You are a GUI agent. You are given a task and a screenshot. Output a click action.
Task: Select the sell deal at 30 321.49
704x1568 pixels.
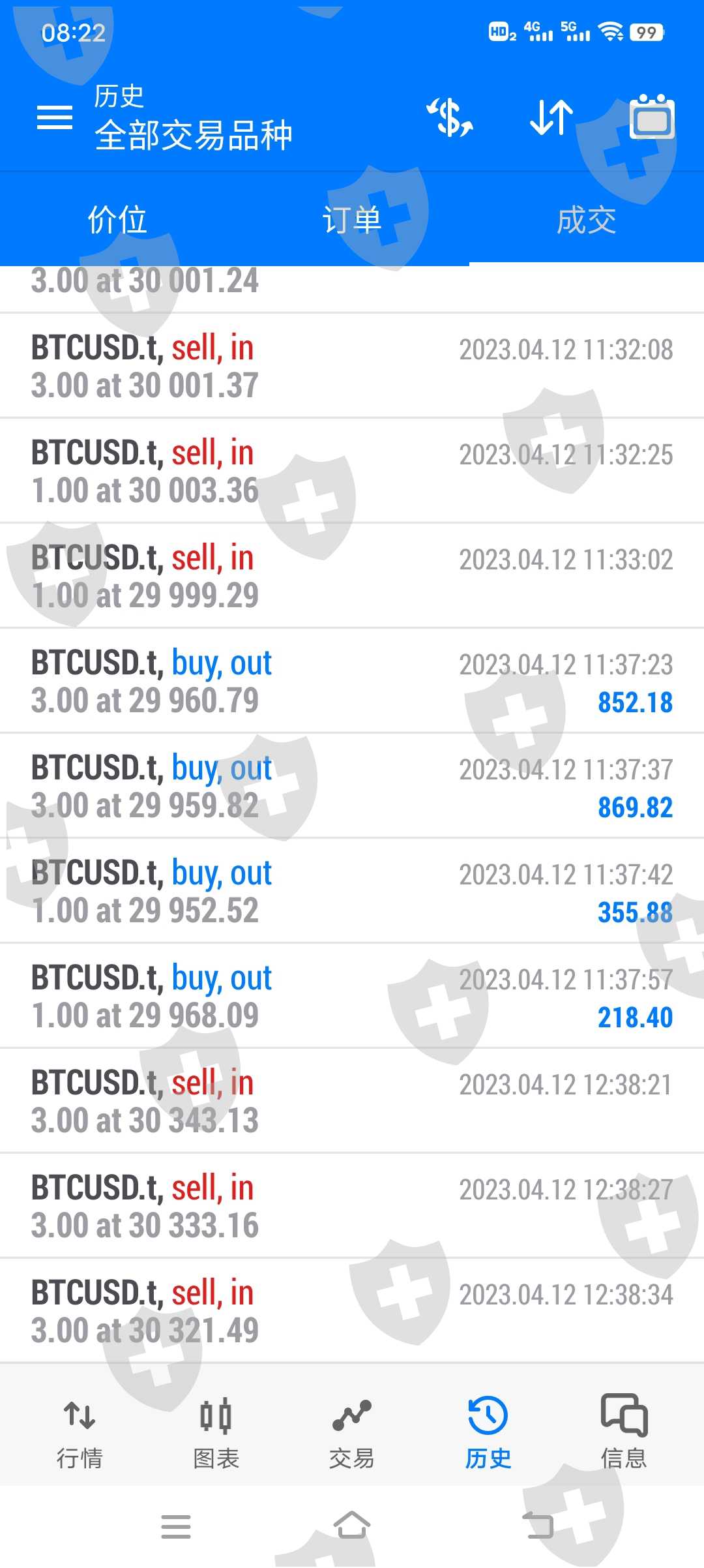pyautogui.click(x=352, y=1311)
